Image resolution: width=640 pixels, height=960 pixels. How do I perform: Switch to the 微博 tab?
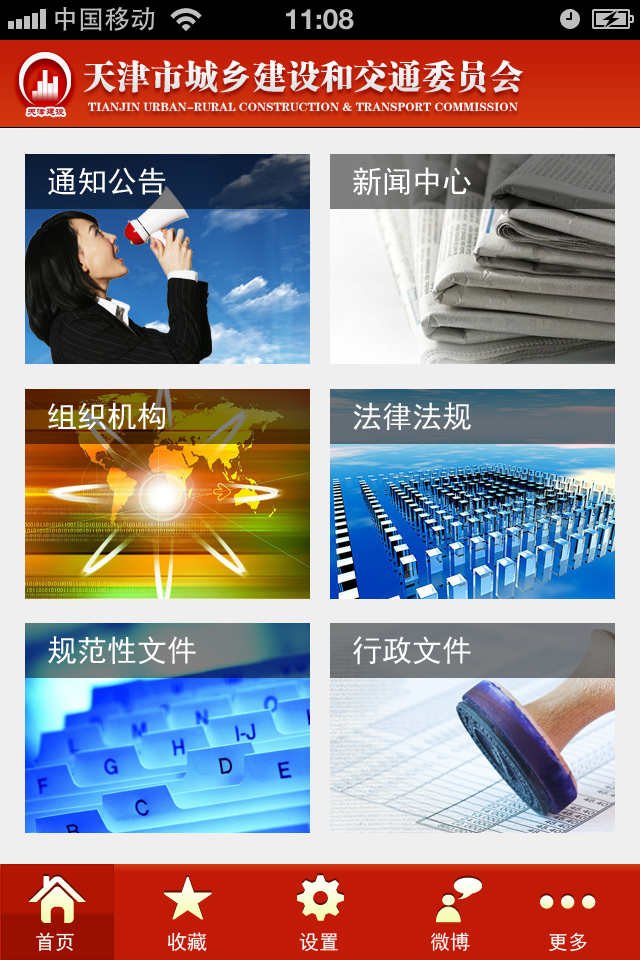(x=450, y=912)
